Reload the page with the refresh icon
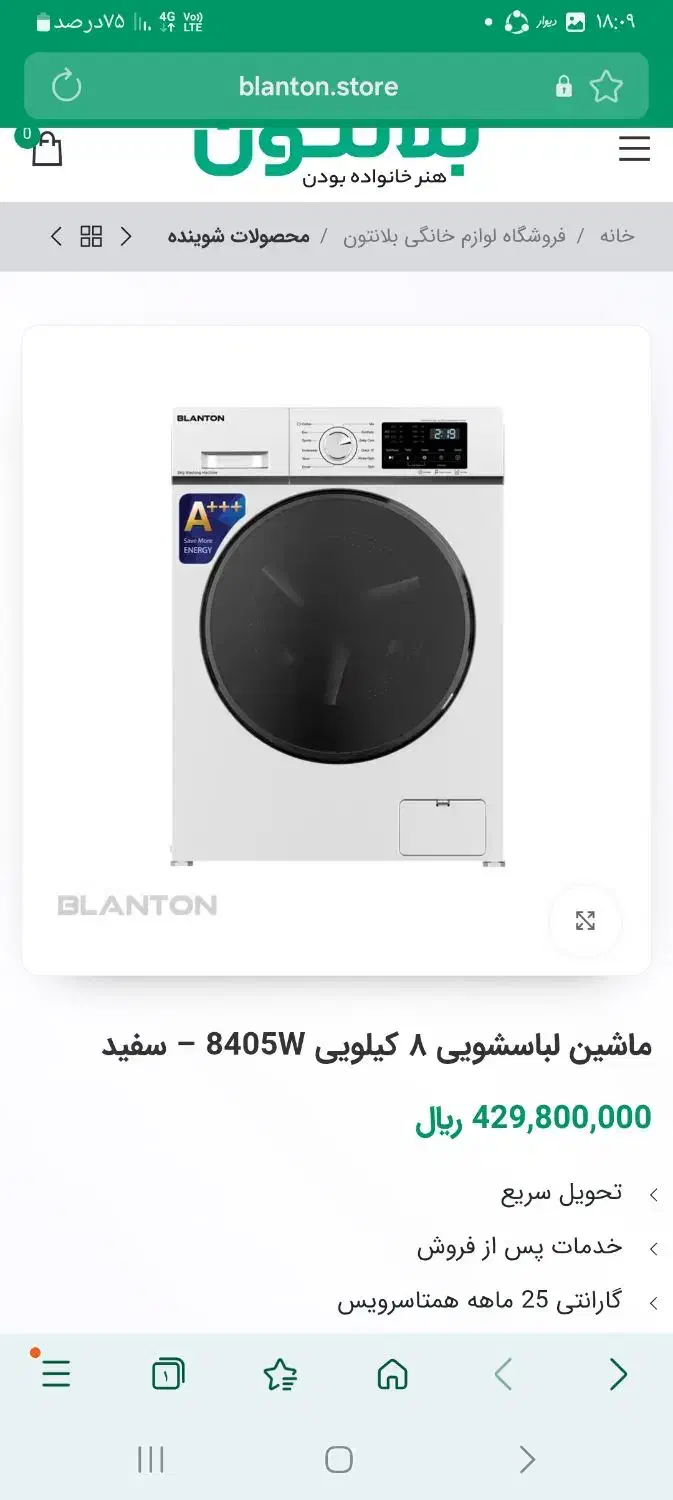The image size is (673, 1500). [x=67, y=86]
